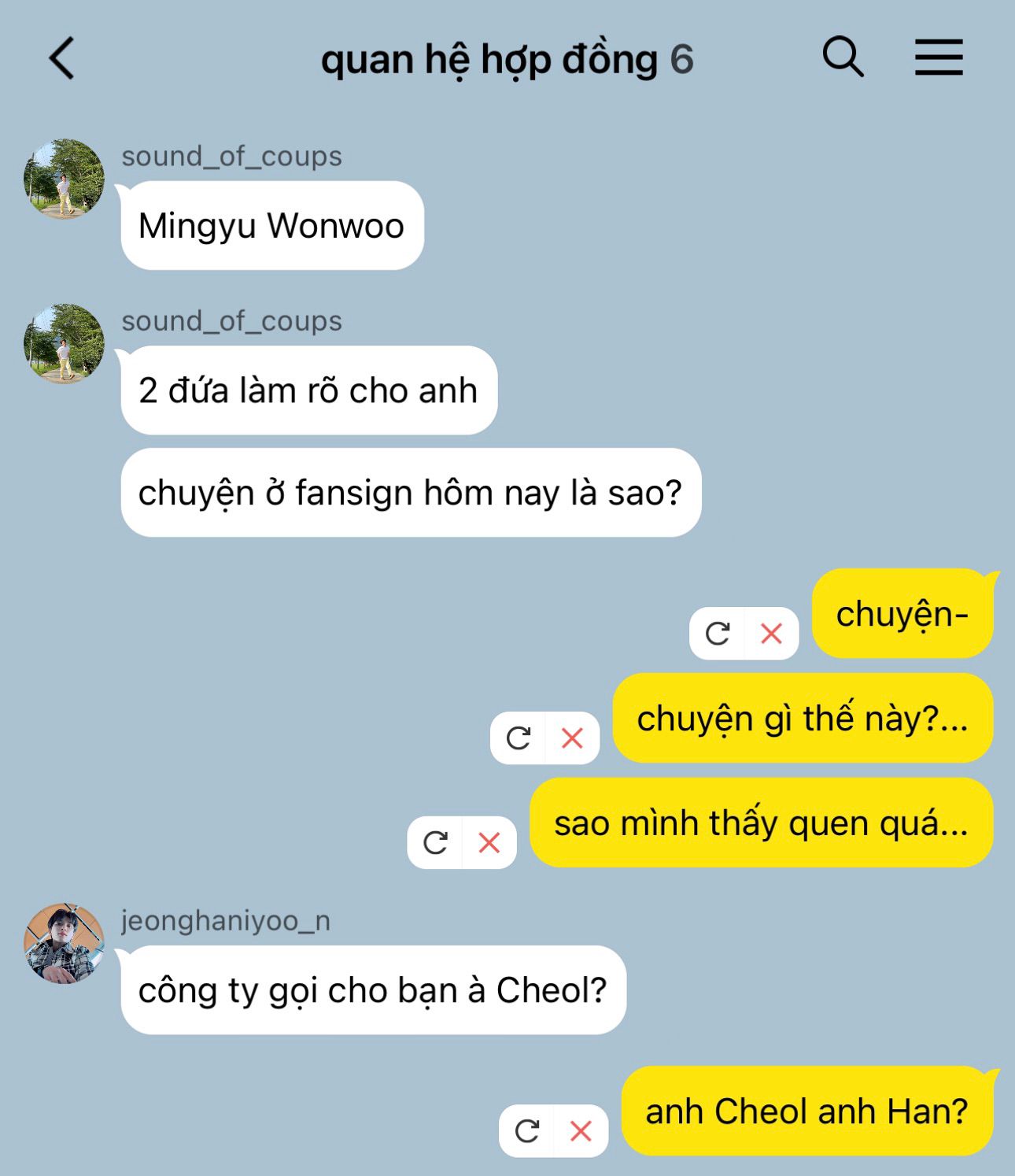
Task: Delete the unsent "chuyện-" message
Action: pyautogui.click(x=771, y=634)
